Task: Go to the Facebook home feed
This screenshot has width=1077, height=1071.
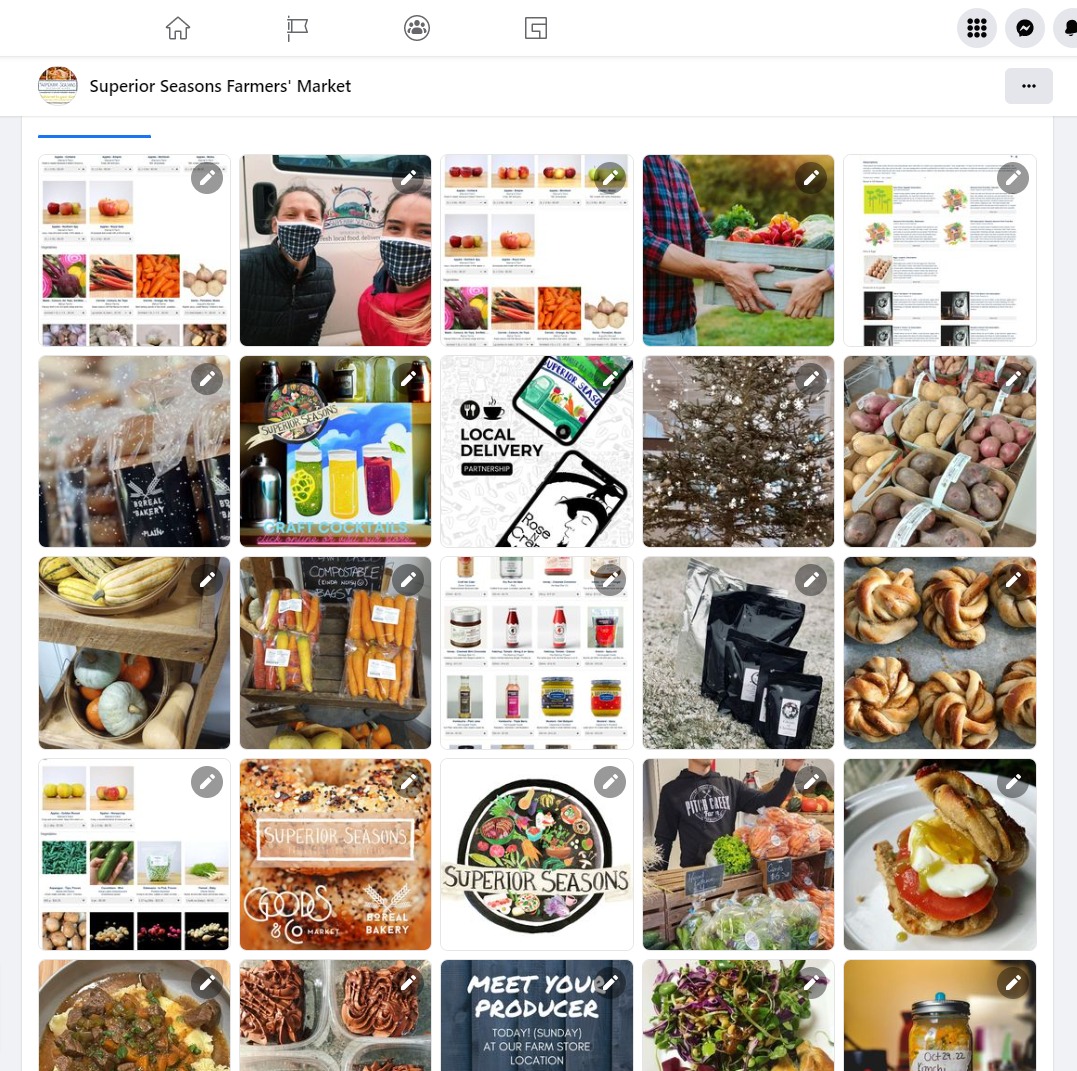Action: tap(178, 28)
